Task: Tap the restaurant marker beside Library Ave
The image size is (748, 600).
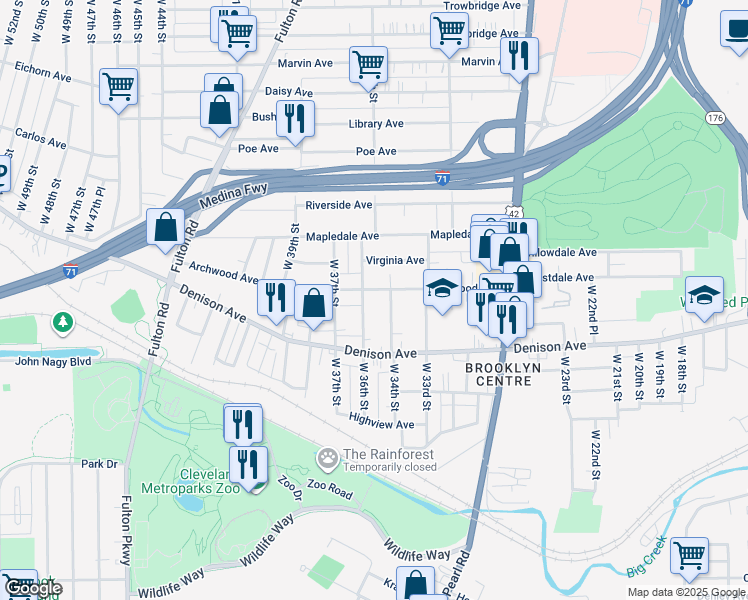Action: coord(295,119)
